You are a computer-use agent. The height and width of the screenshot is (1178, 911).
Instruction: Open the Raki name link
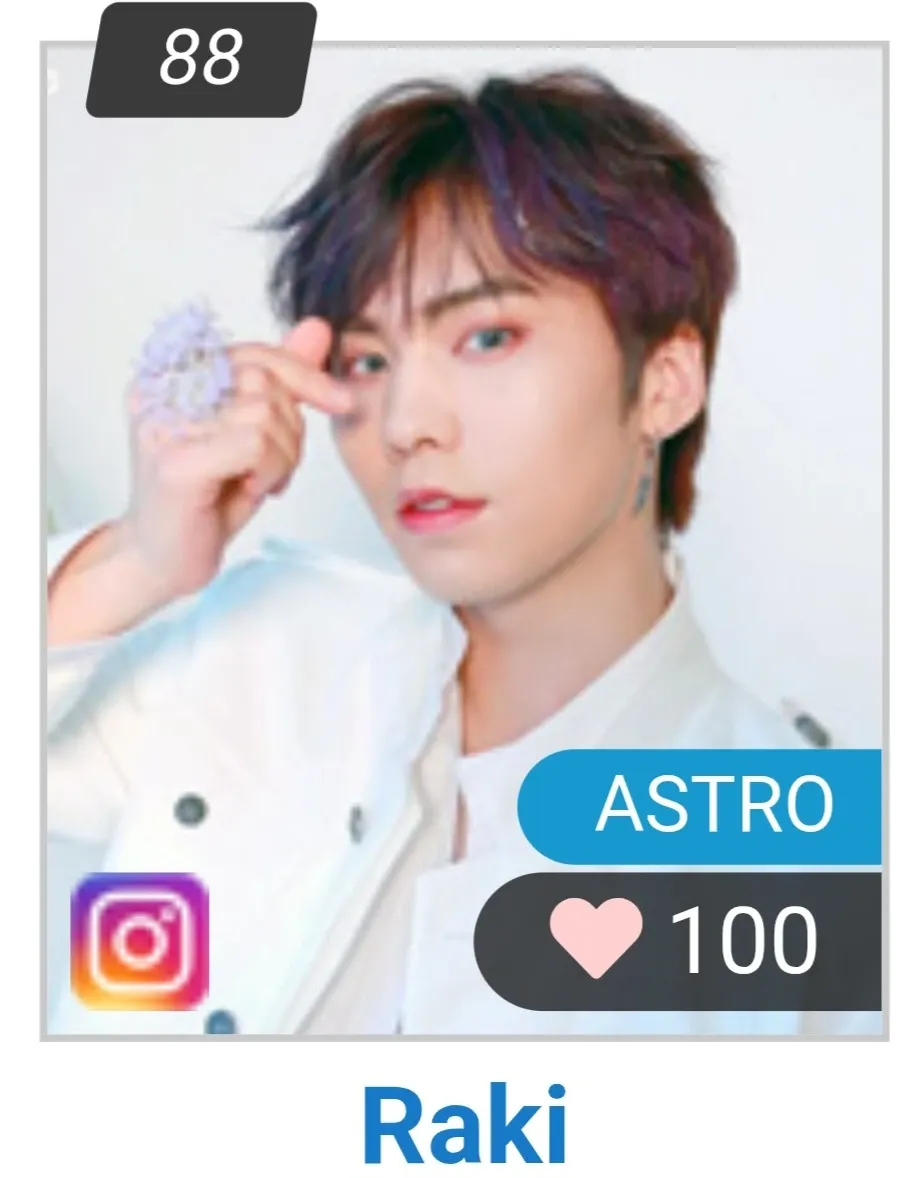click(466, 1127)
